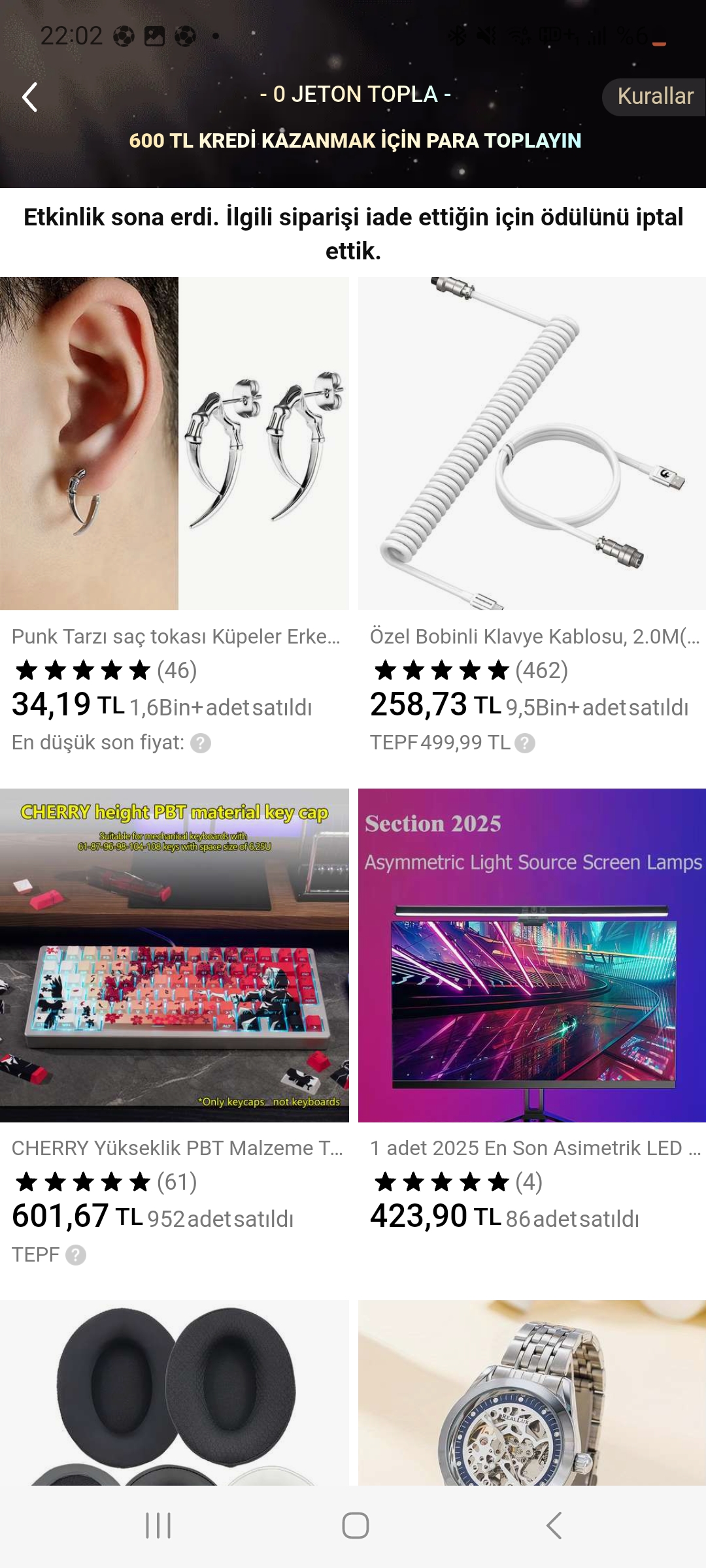Tap help icon next to TEPF 499,99 TL
The image size is (706, 1568).
[525, 743]
